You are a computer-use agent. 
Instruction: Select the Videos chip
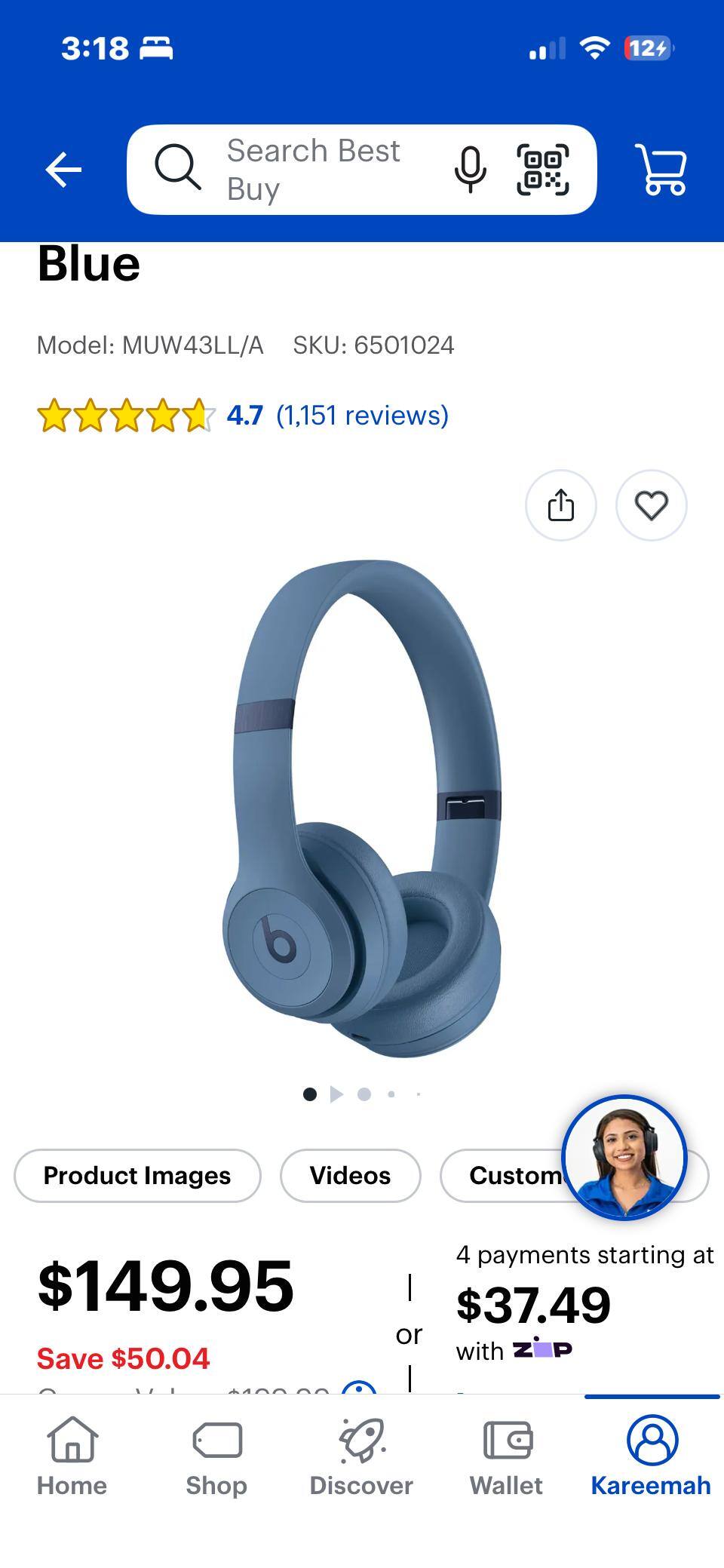(350, 1175)
